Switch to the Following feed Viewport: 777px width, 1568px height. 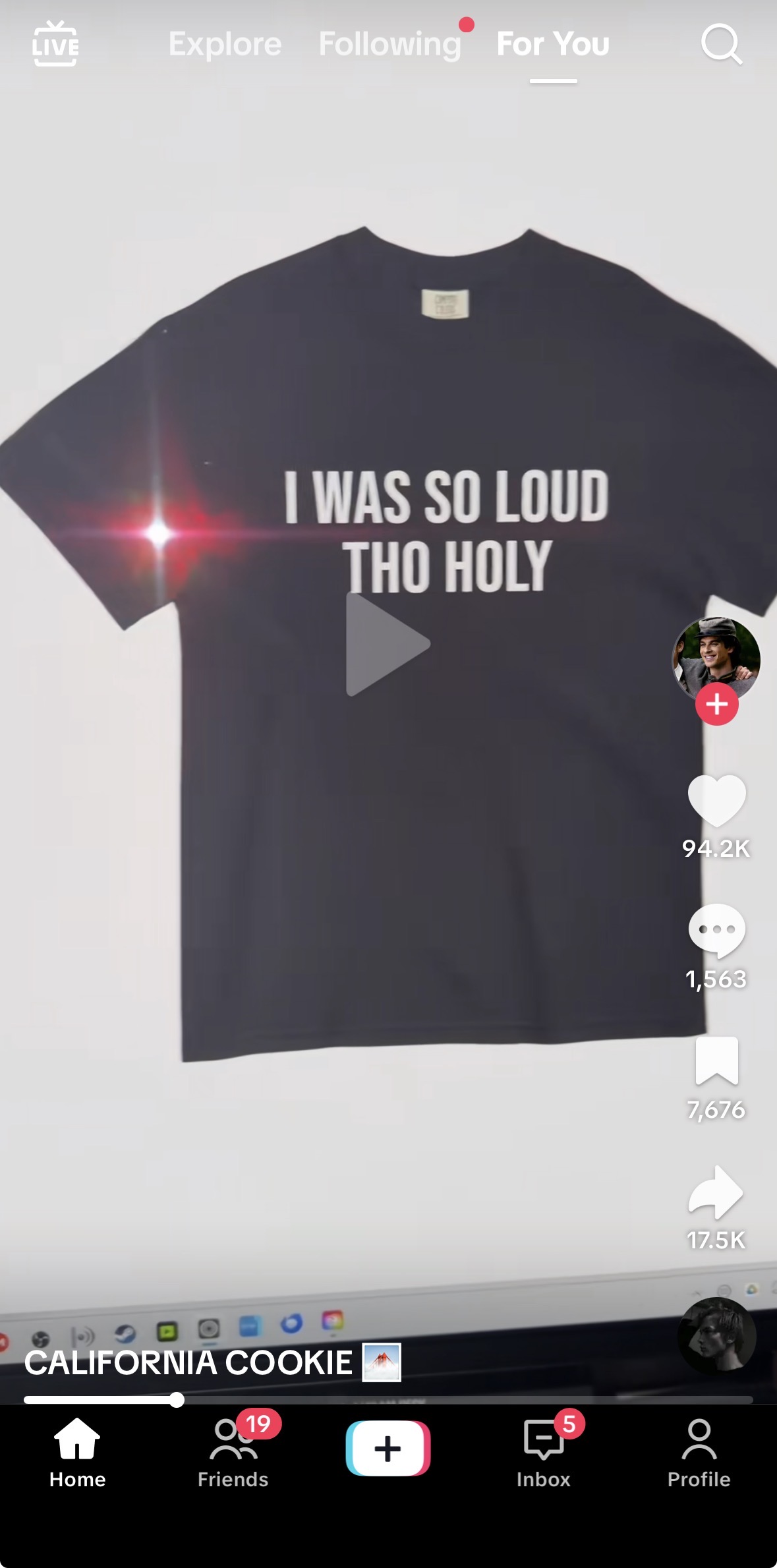point(389,44)
